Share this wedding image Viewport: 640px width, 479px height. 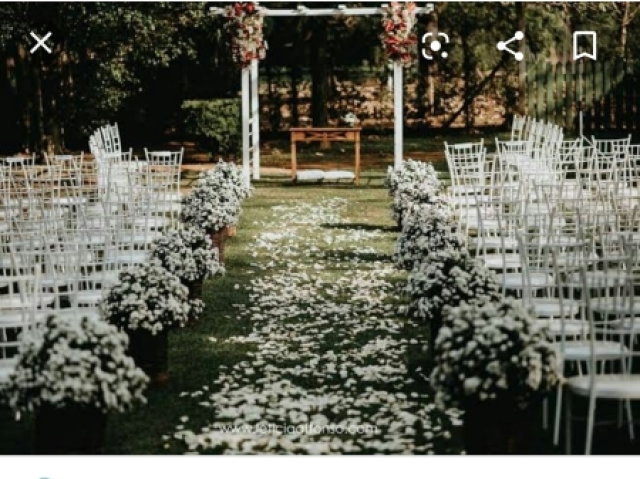point(510,45)
